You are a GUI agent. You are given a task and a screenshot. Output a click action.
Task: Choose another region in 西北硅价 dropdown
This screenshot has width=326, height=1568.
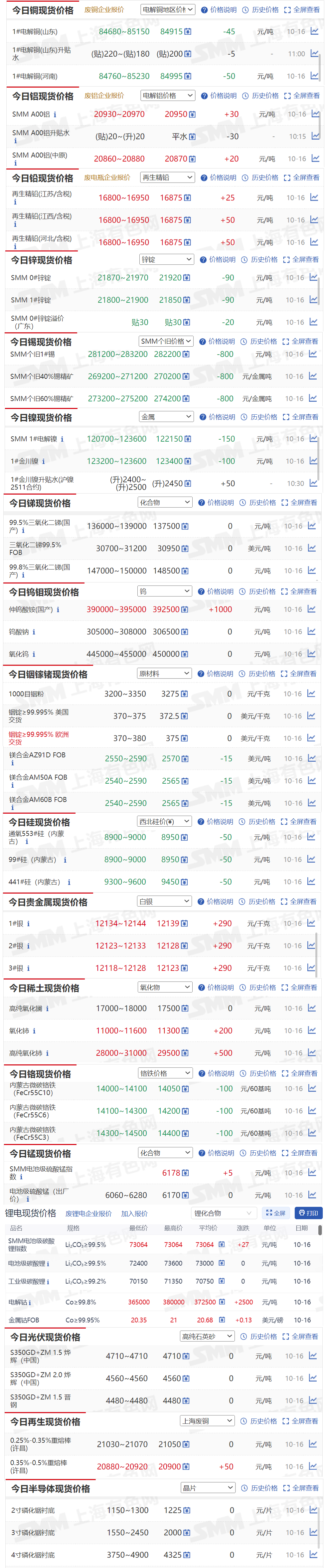pos(164,822)
